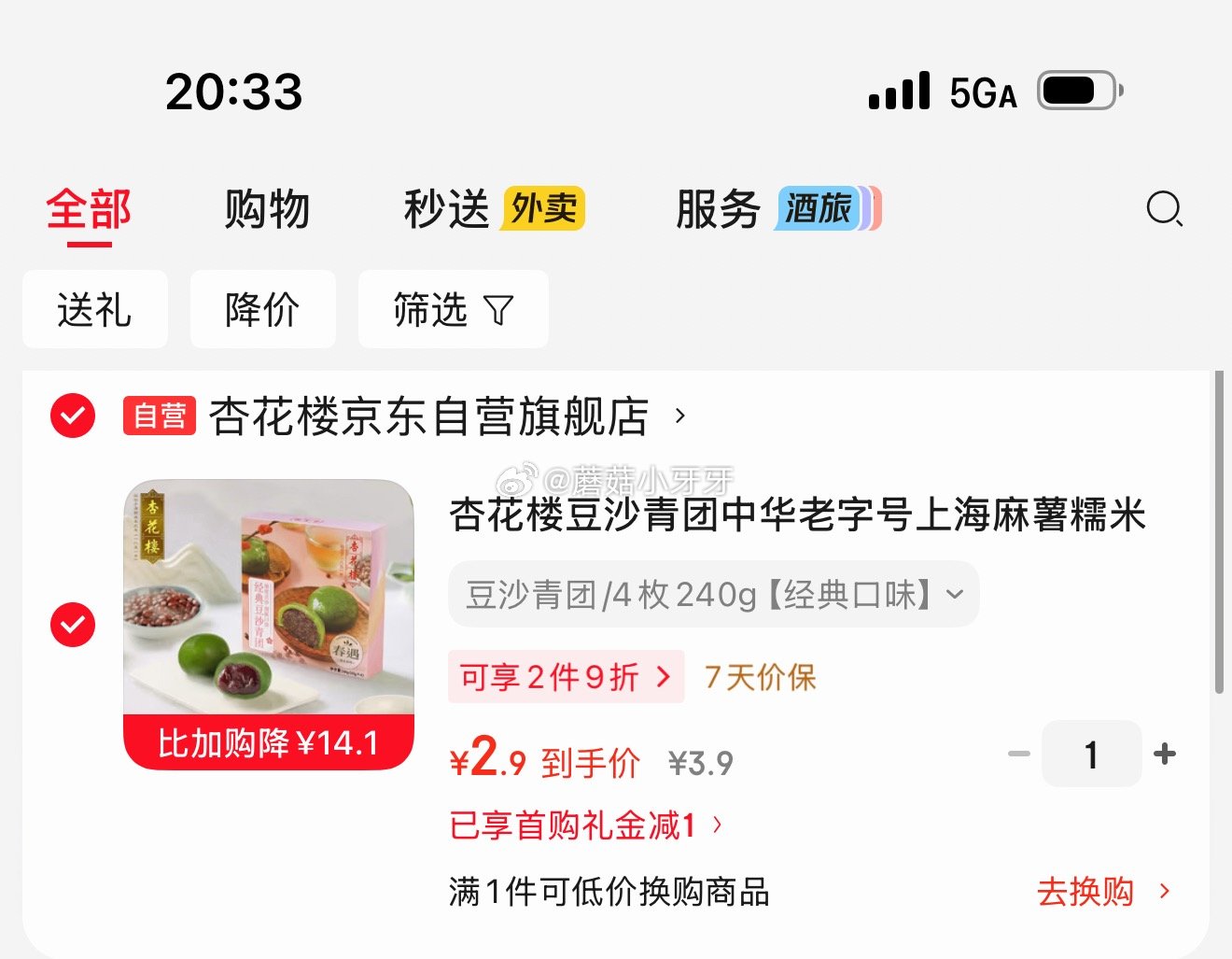Select the 降价 filter chip

(x=262, y=310)
